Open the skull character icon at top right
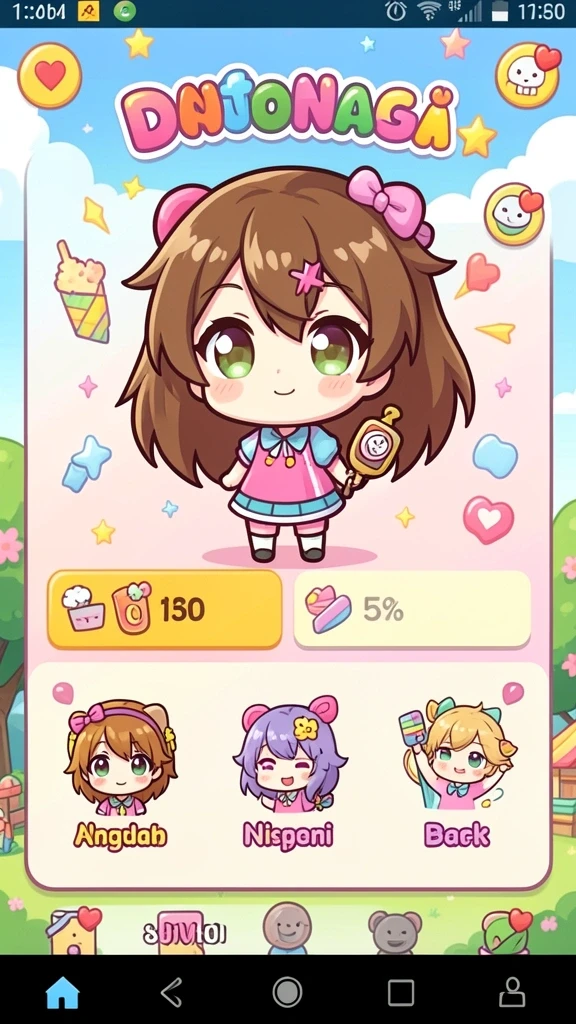Viewport: 576px width, 1024px height. pos(528,75)
